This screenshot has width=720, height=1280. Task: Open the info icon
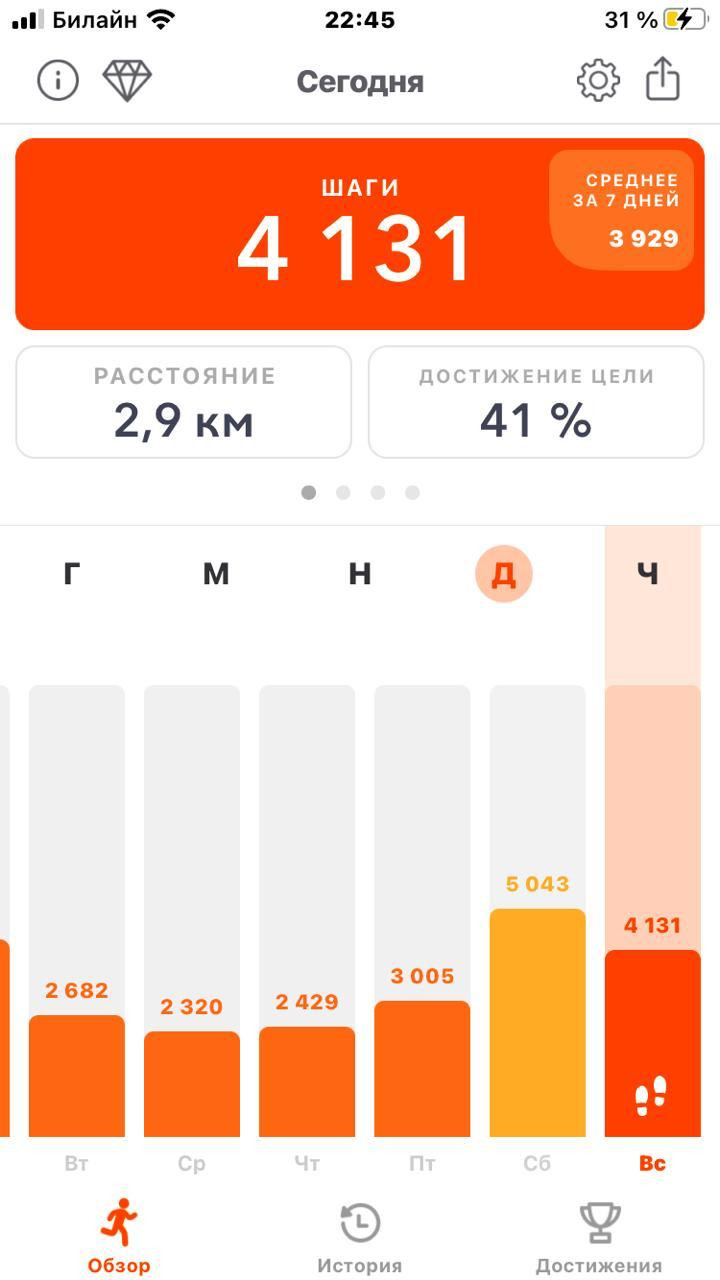(58, 81)
